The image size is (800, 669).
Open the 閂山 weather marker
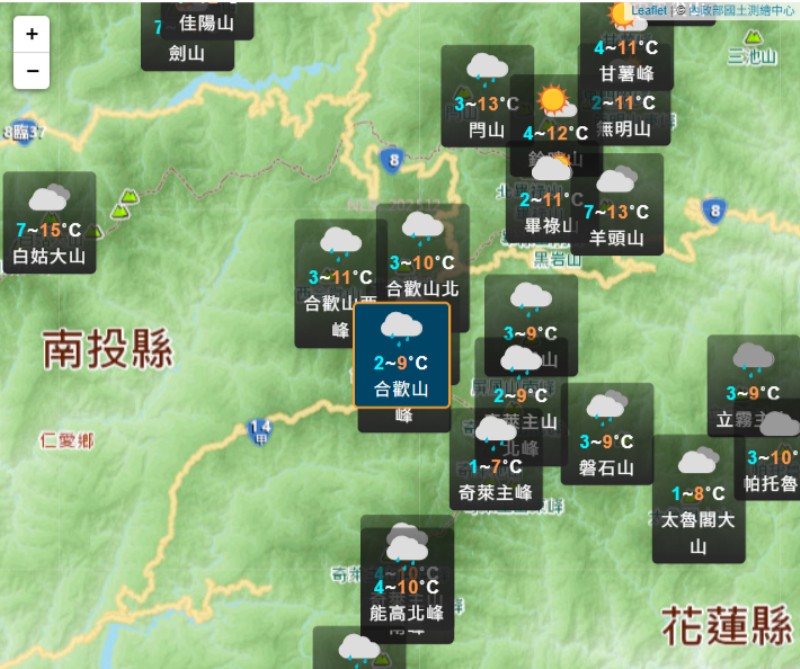coord(486,98)
